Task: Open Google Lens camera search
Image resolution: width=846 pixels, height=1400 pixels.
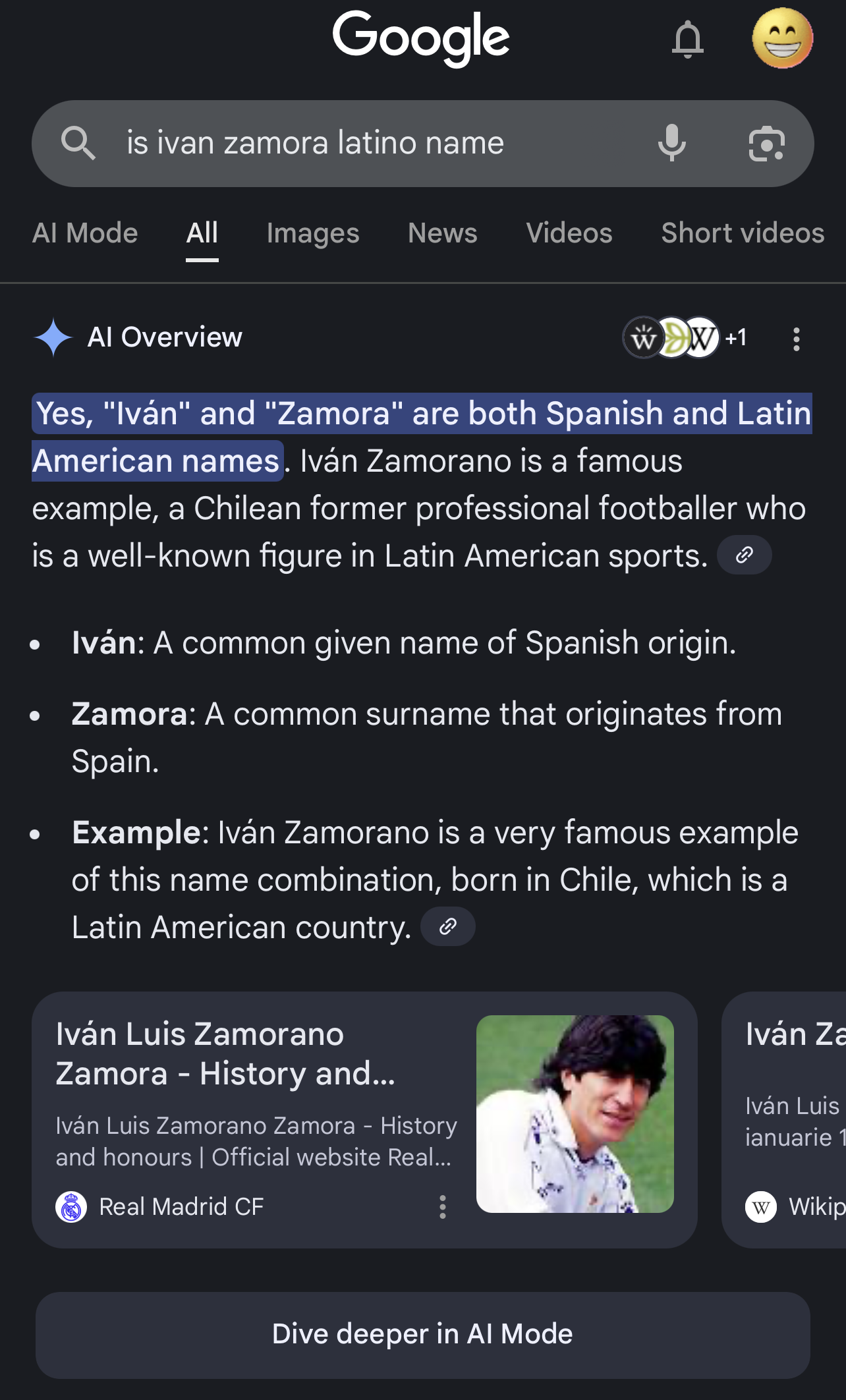Action: click(766, 144)
